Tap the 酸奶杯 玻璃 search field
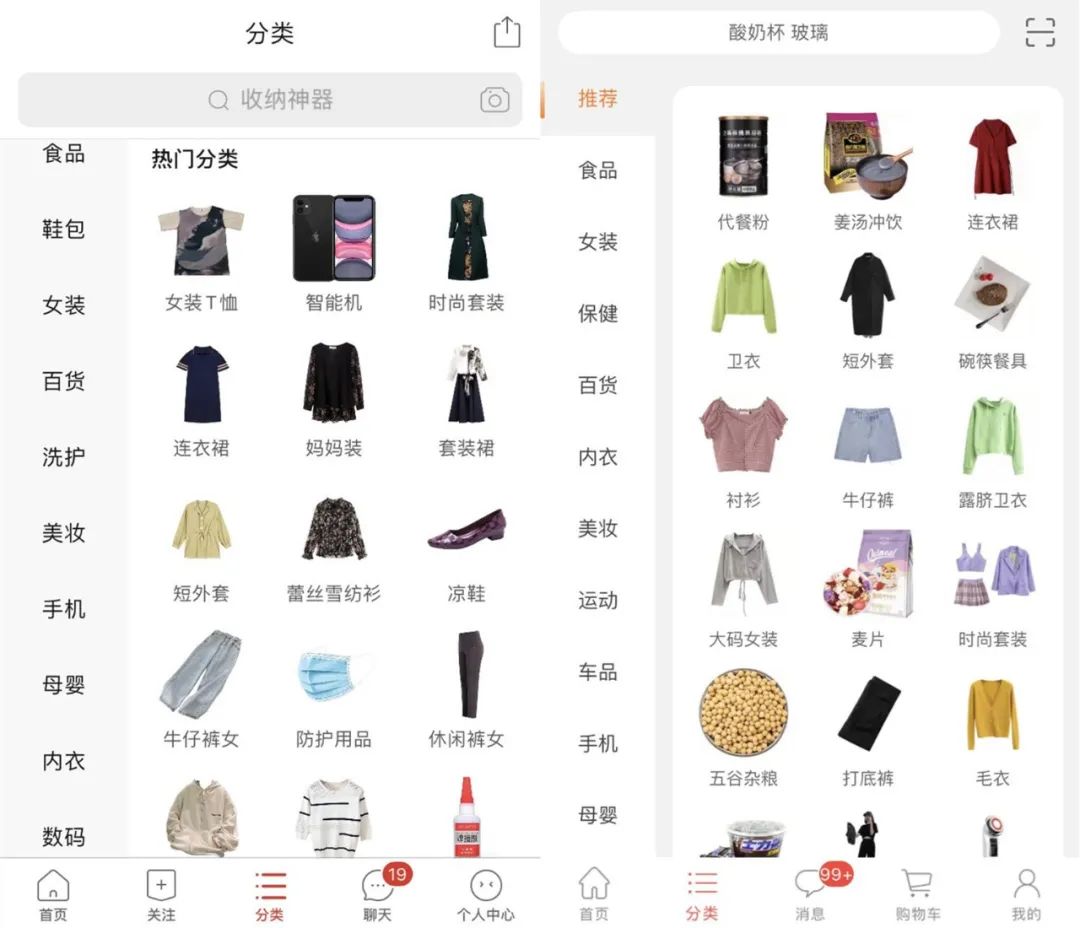Screen dimensions: 1080x928 778,33
